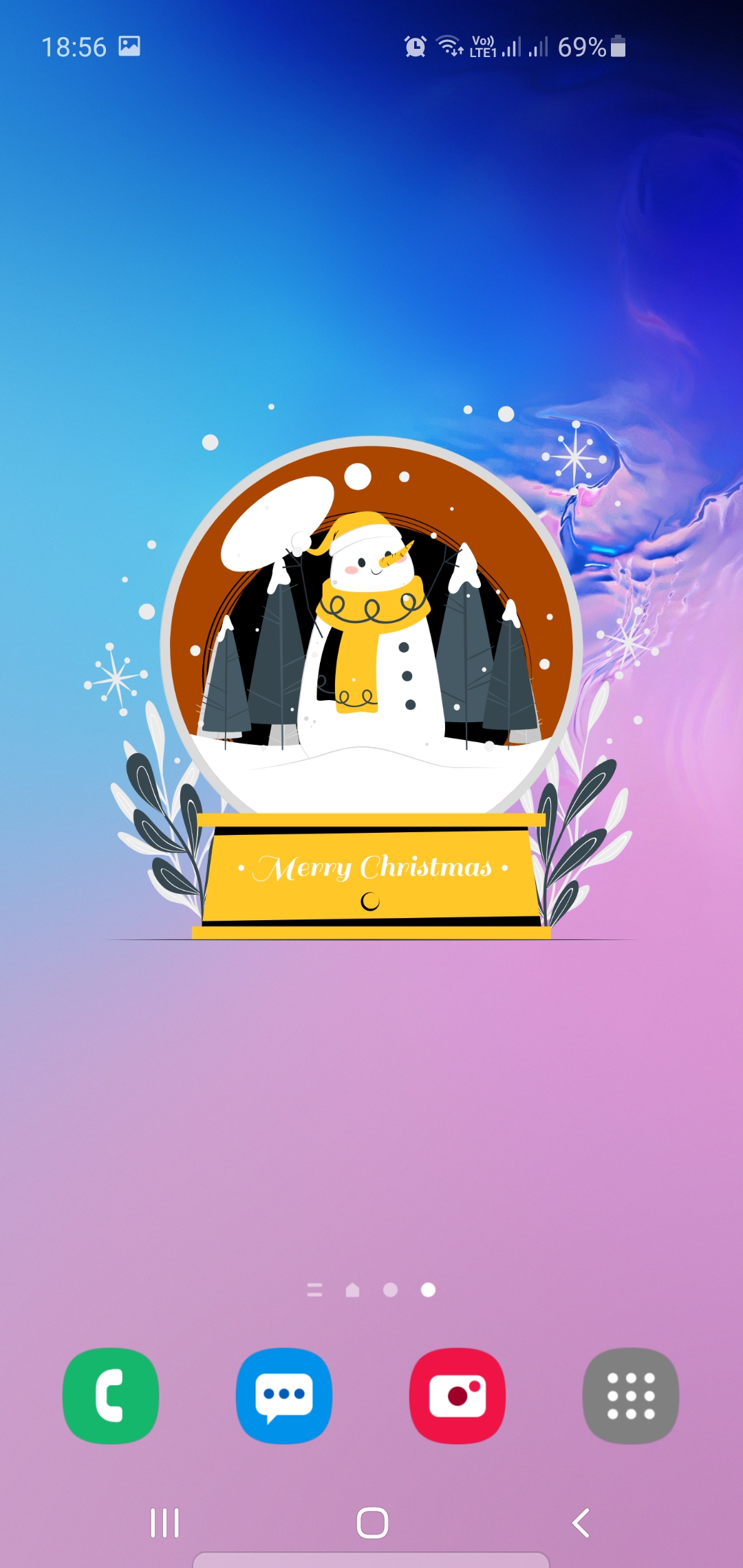Tap the system back button
743x1568 pixels.
tap(581, 1523)
